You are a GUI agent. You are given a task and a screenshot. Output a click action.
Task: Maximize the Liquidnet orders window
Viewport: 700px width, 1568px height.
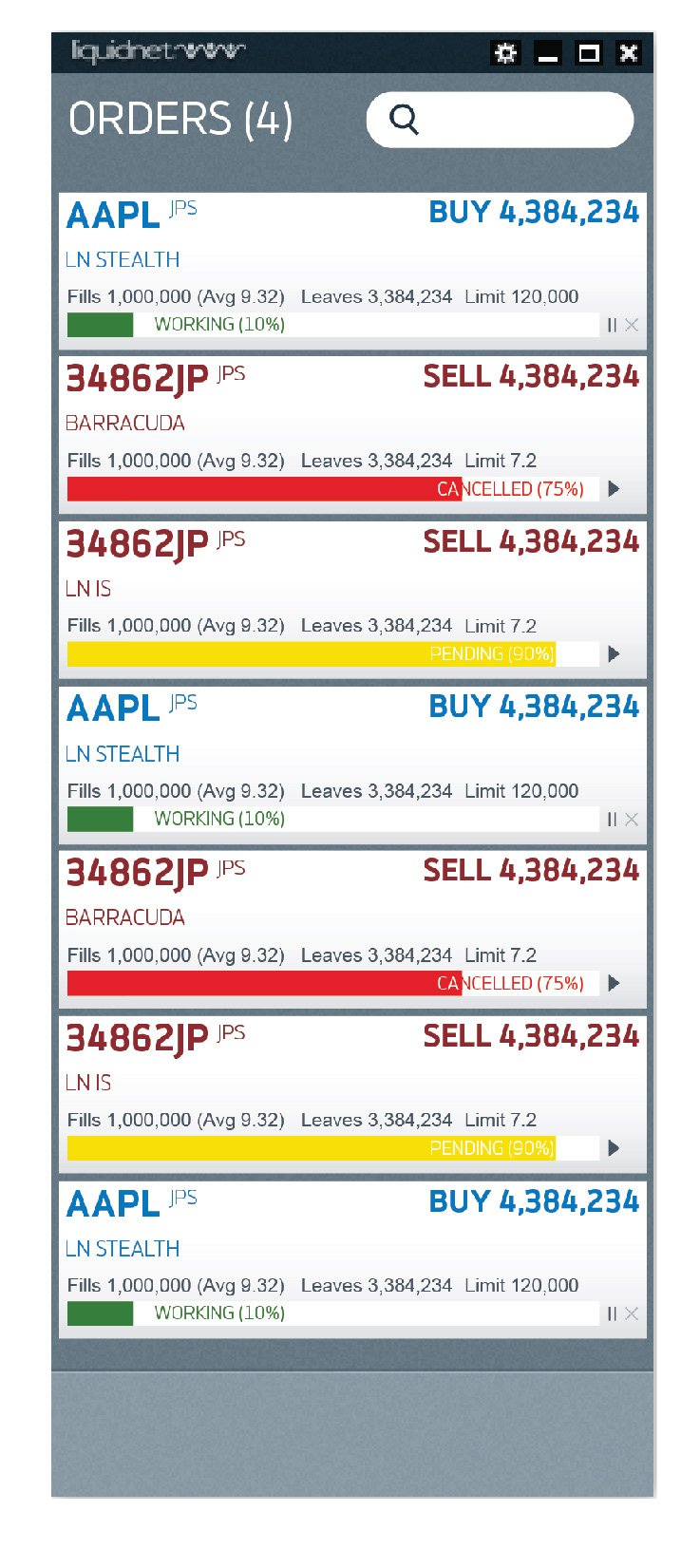click(589, 53)
